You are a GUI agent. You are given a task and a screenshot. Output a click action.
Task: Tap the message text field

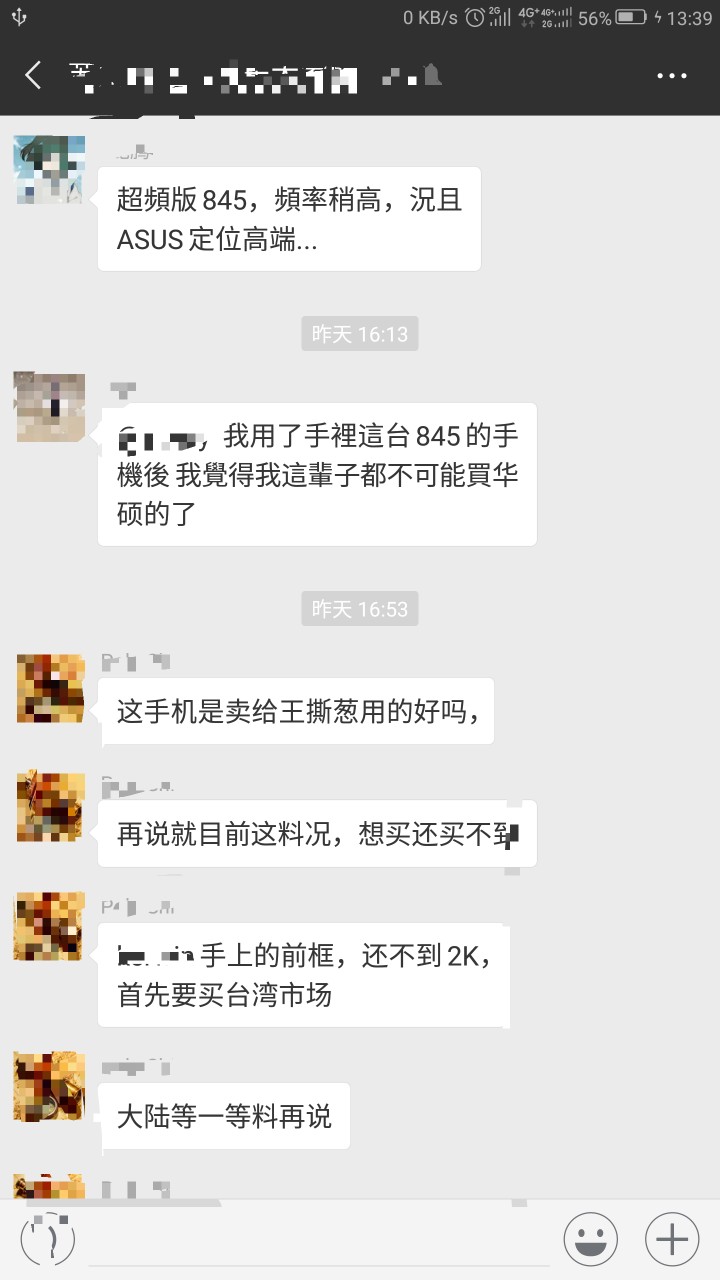click(315, 1240)
